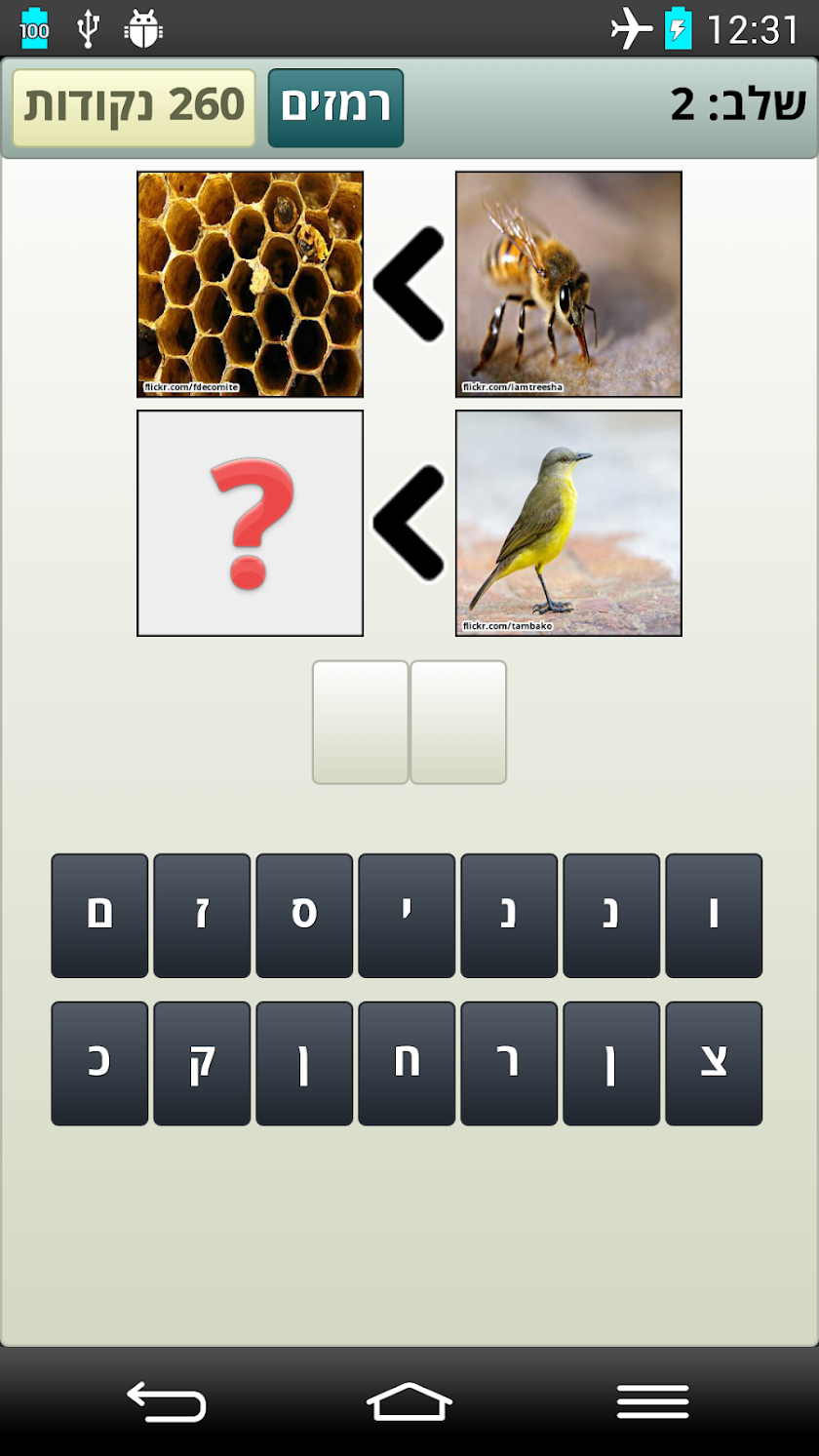819x1456 pixels.
Task: Select the letter tile ז
Action: point(202,915)
